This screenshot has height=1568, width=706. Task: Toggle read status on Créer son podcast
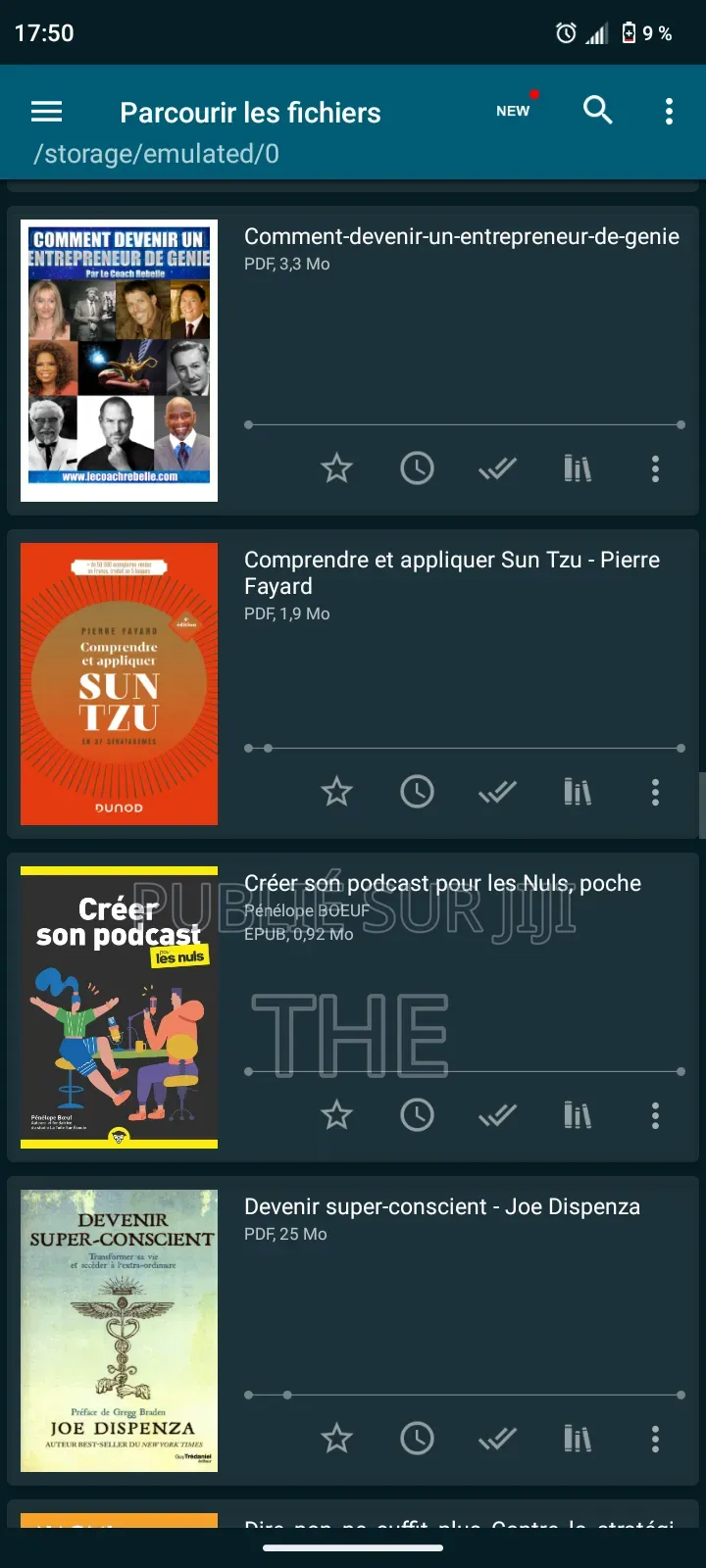point(497,1115)
